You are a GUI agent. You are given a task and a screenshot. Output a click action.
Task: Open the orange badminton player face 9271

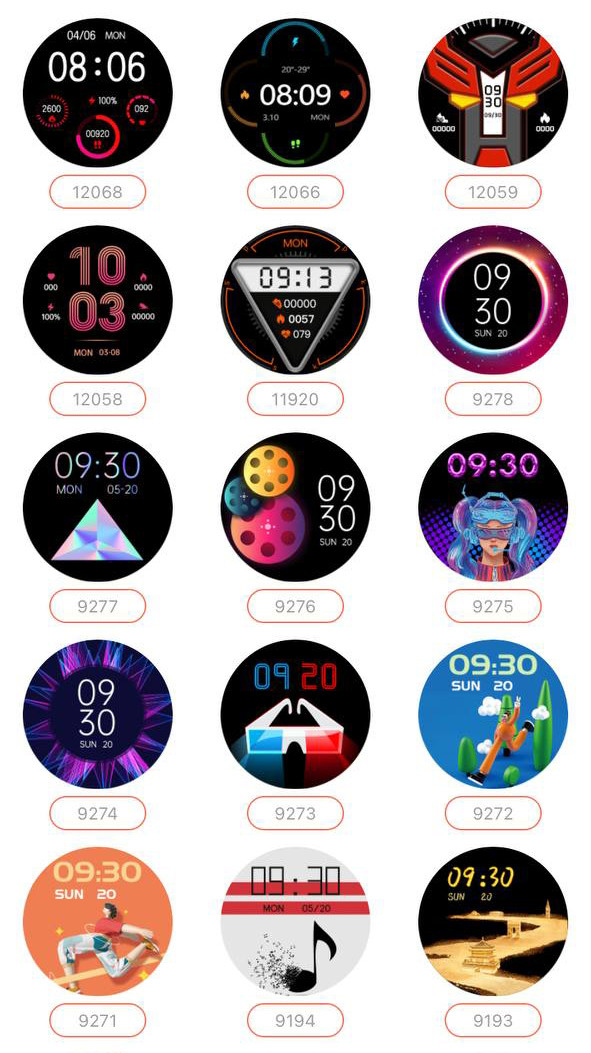point(97,921)
